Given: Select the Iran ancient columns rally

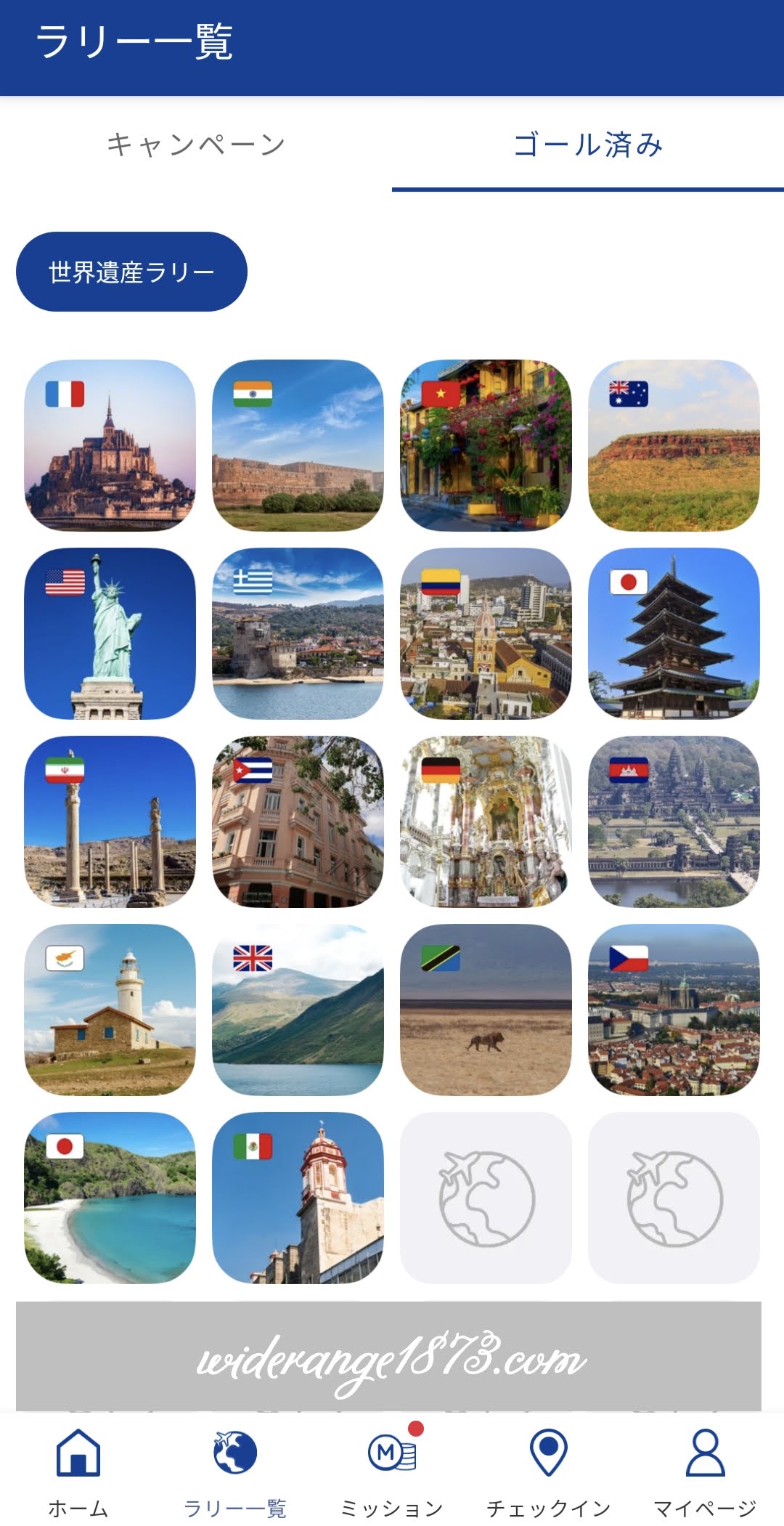Looking at the screenshot, I should click(110, 821).
